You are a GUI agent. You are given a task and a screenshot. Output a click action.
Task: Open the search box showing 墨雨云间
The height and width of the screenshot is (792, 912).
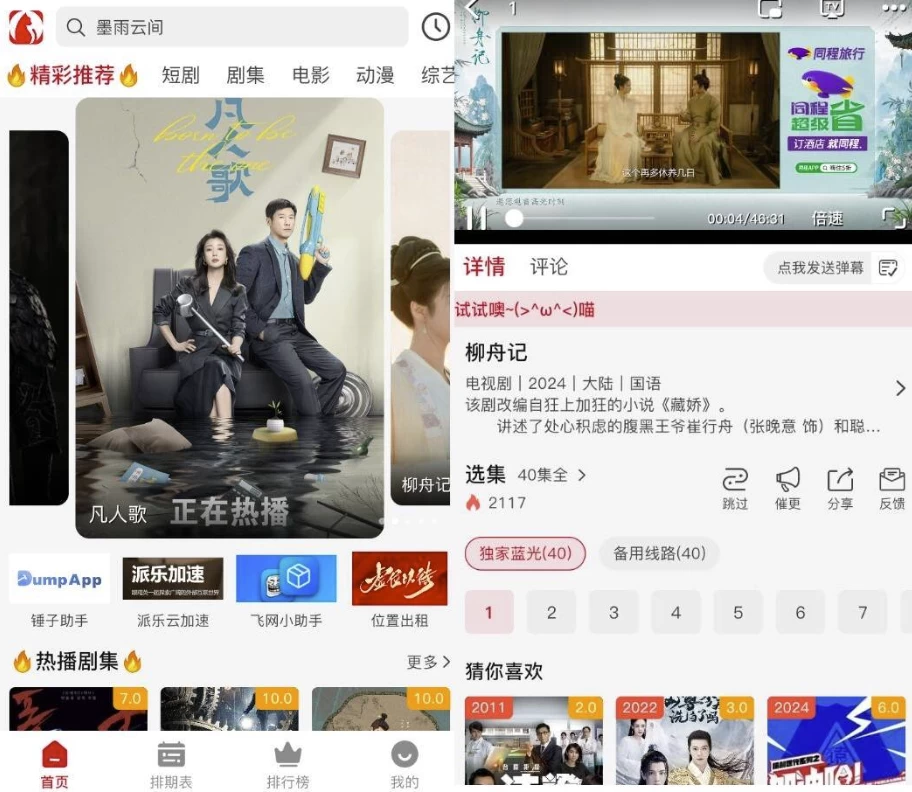coord(232,27)
